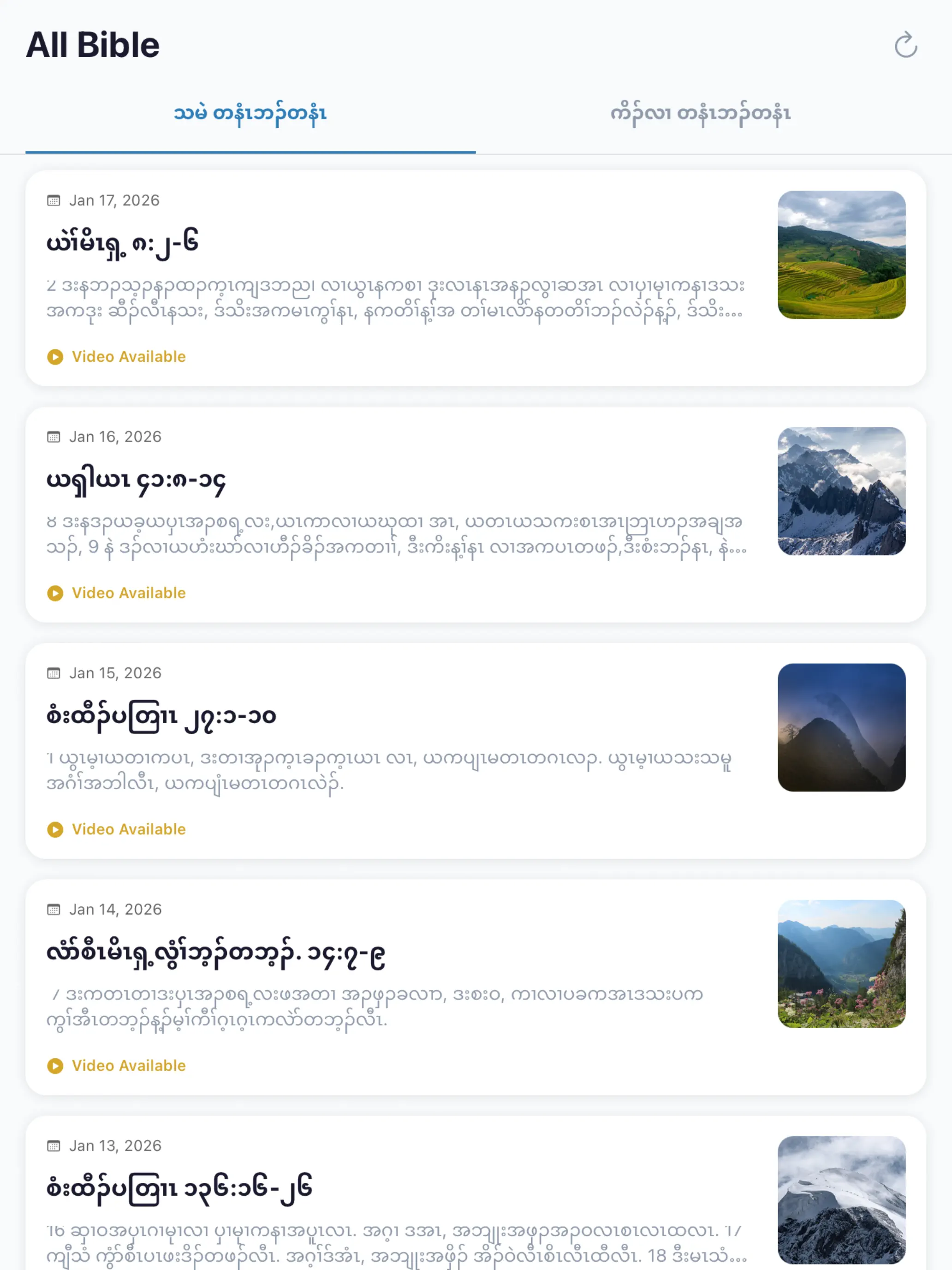Viewport: 952px width, 1270px height.
Task: Select the သမဲ တနံၤဘၣ်တနံၤ tab
Action: coord(251,113)
